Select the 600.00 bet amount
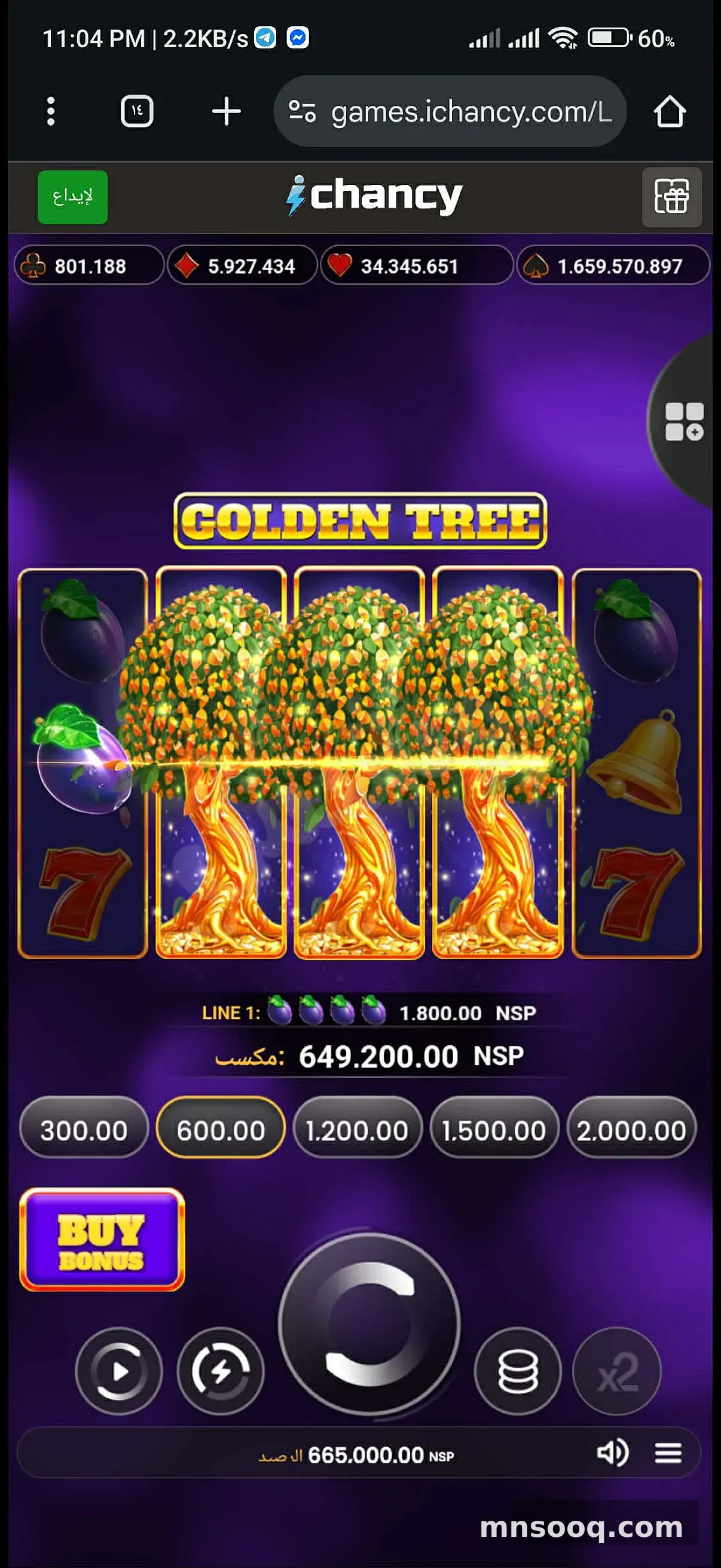721x1568 pixels. [220, 1131]
